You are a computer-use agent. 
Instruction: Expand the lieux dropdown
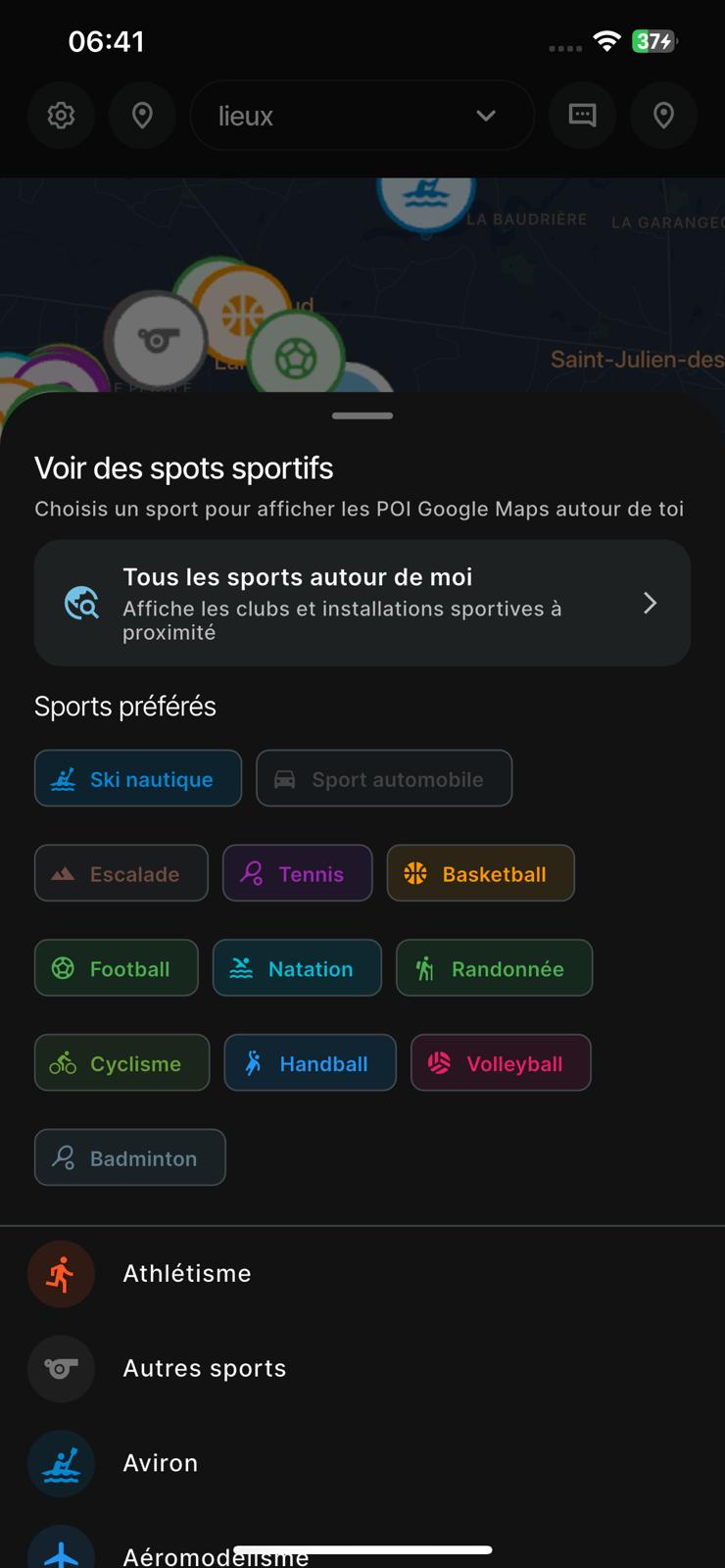click(x=362, y=116)
